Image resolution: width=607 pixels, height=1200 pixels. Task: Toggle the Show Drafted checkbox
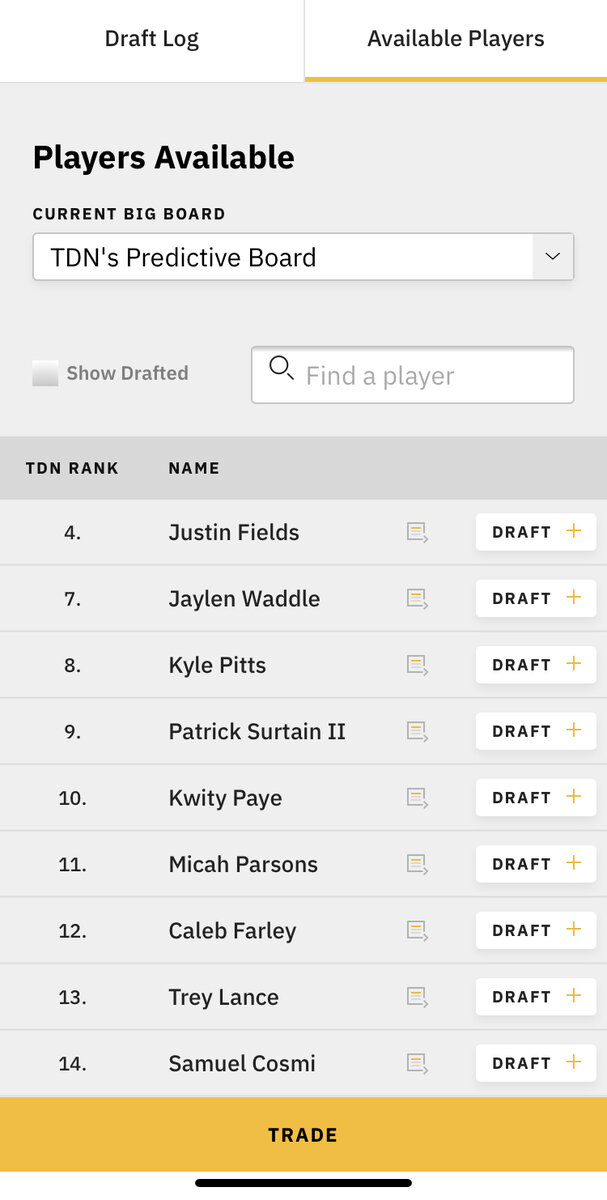45,374
